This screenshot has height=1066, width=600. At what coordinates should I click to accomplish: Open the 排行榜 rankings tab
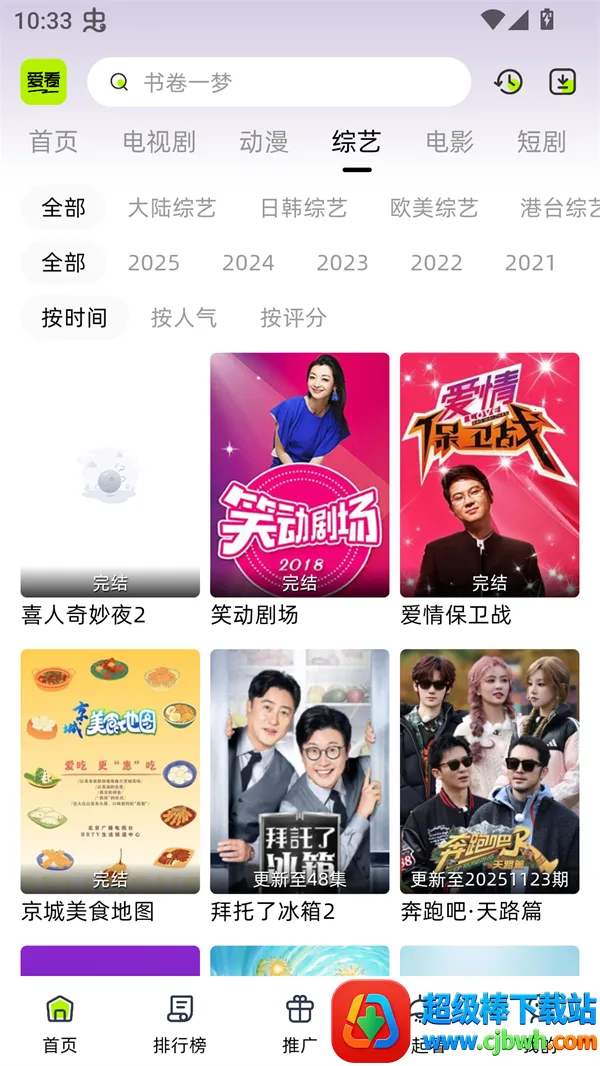pyautogui.click(x=180, y=1023)
